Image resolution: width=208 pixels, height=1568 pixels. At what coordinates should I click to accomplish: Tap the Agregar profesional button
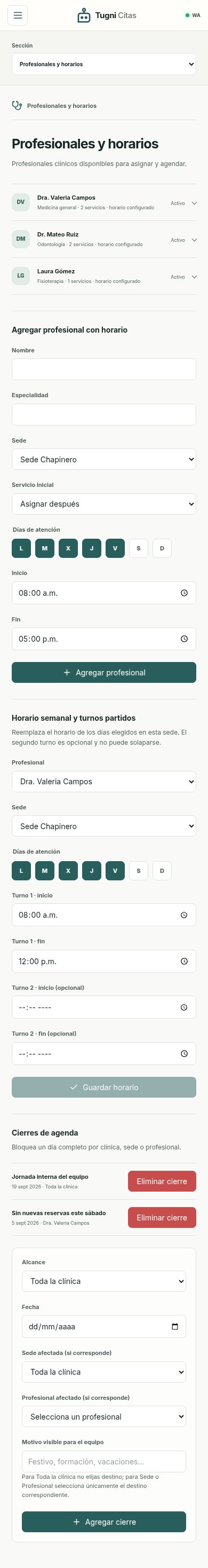click(x=104, y=673)
